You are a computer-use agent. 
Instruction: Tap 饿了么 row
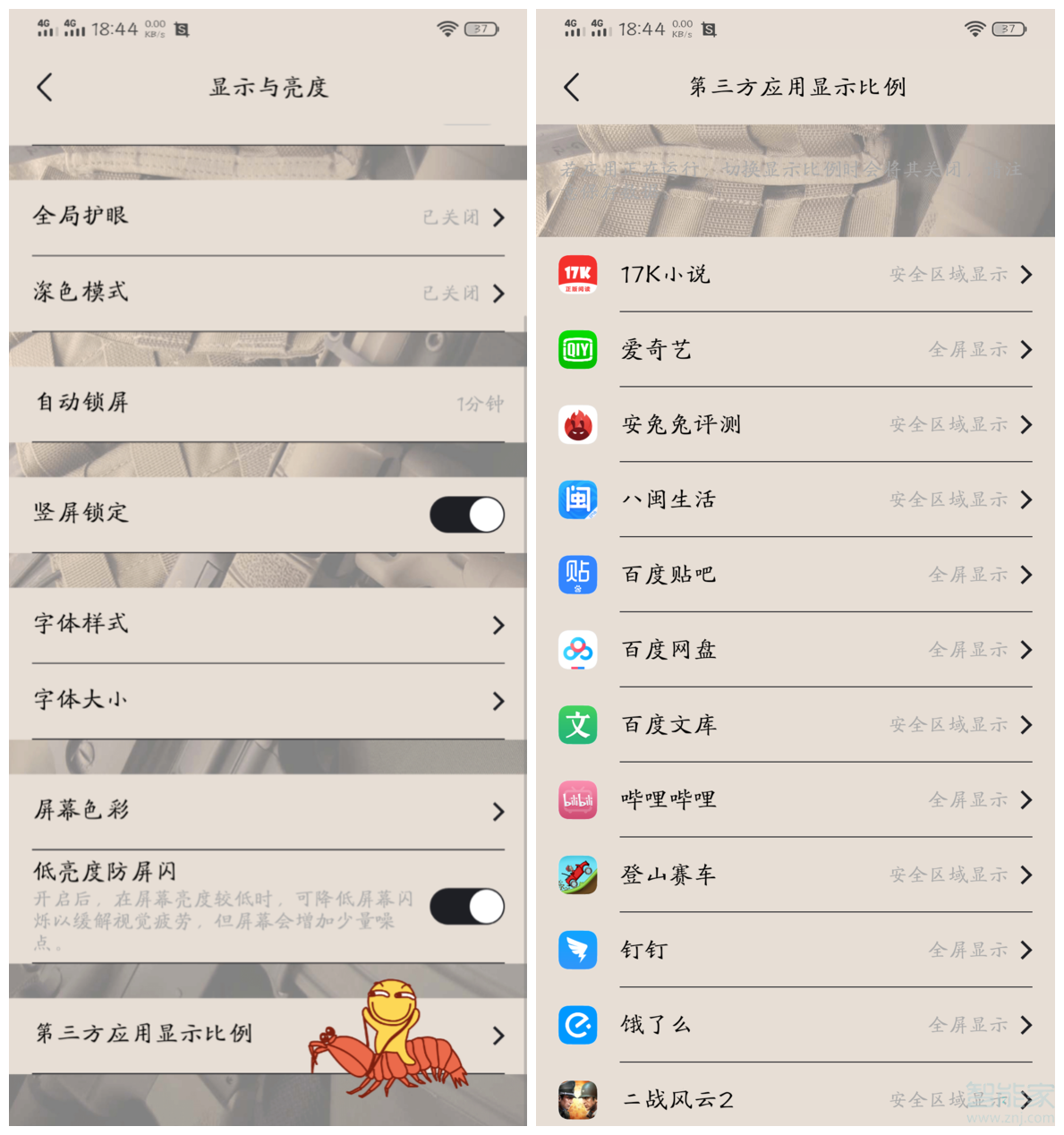795,1025
